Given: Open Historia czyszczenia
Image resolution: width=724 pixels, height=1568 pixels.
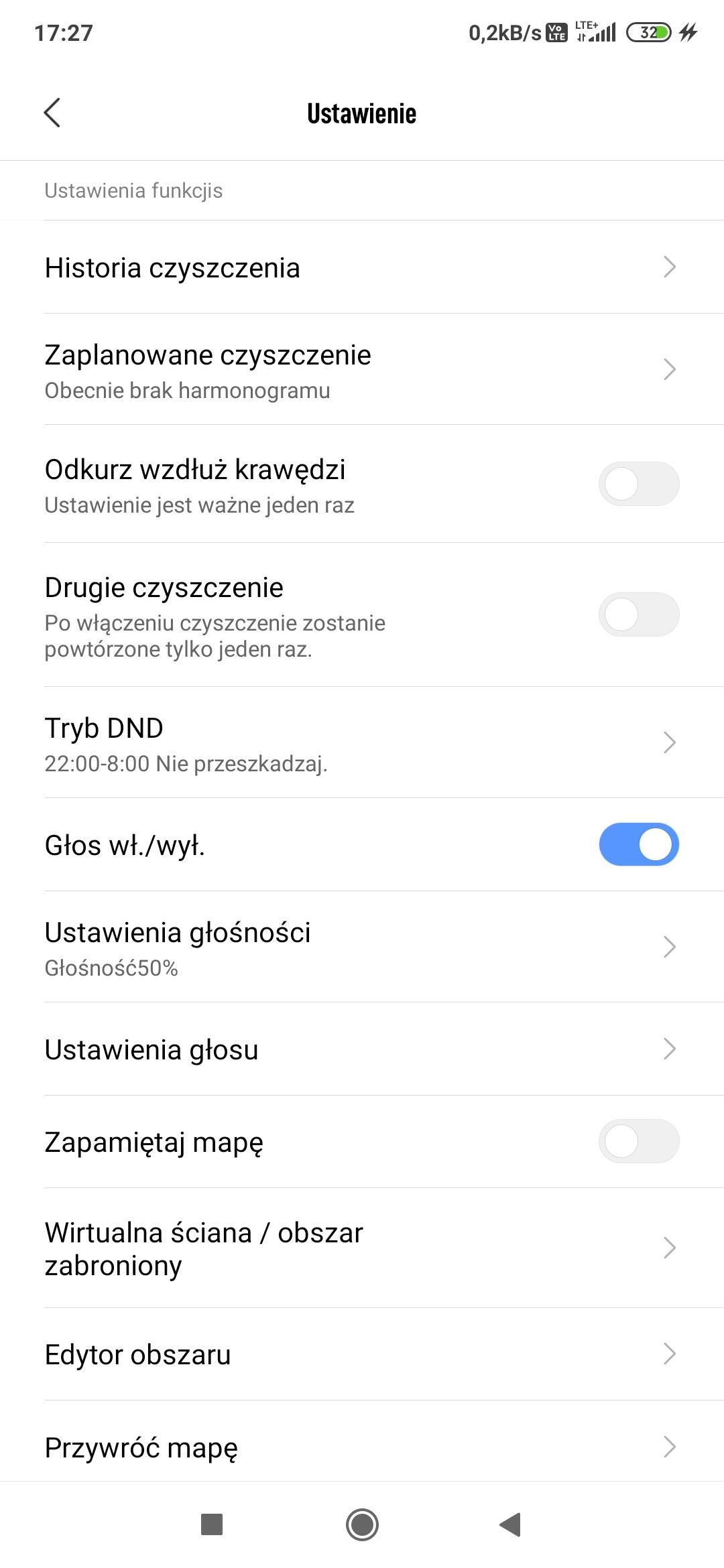Looking at the screenshot, I should pos(362,267).
